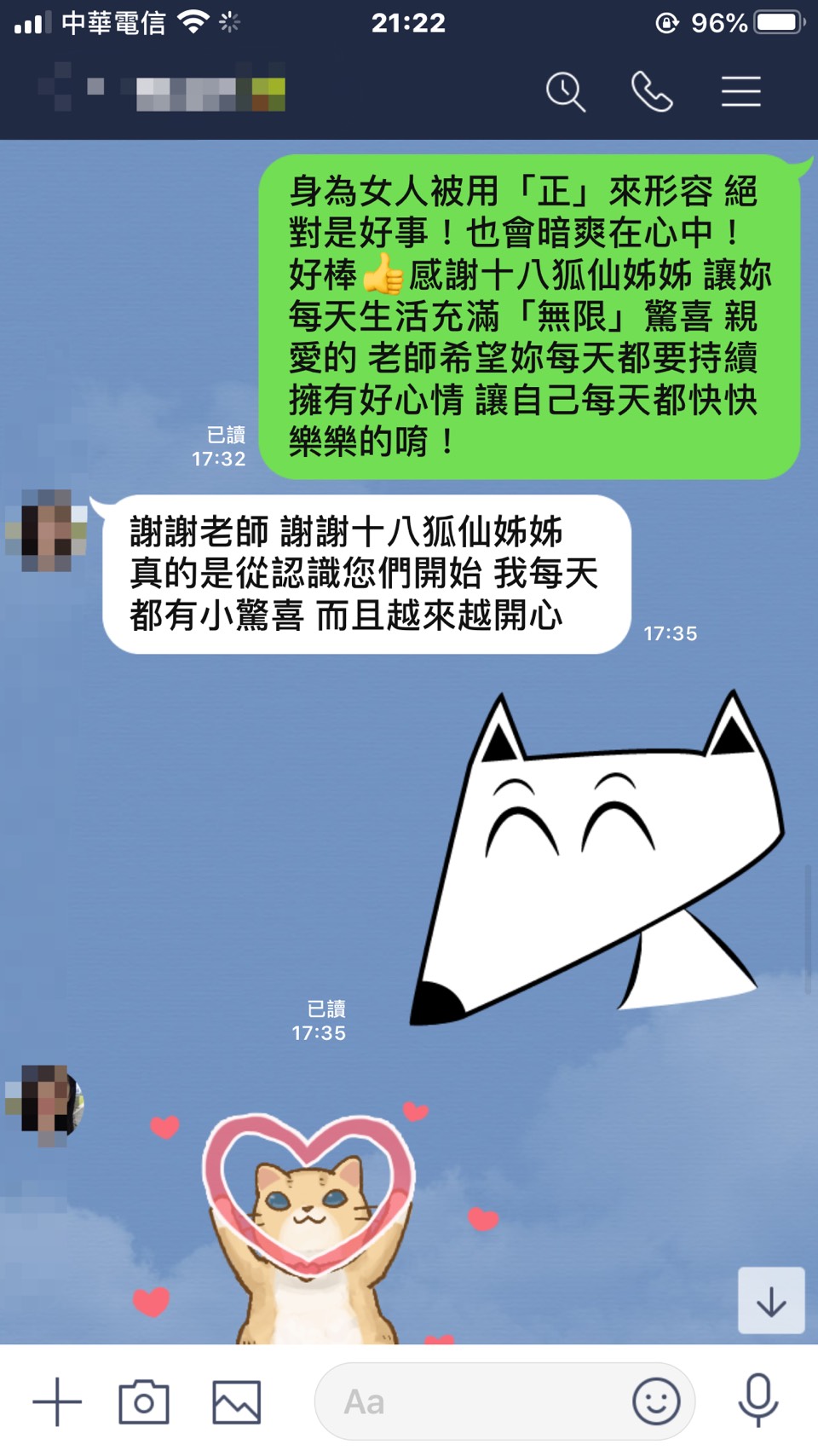Jump to latest message arrow
818x1456 pixels.
[771, 1301]
